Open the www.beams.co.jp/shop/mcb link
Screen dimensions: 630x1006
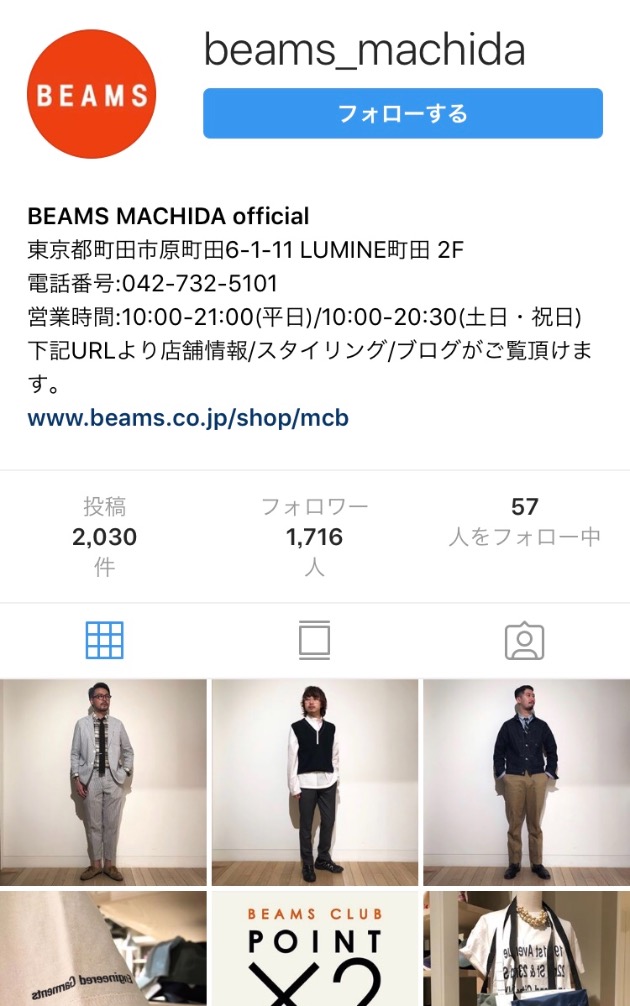(188, 417)
